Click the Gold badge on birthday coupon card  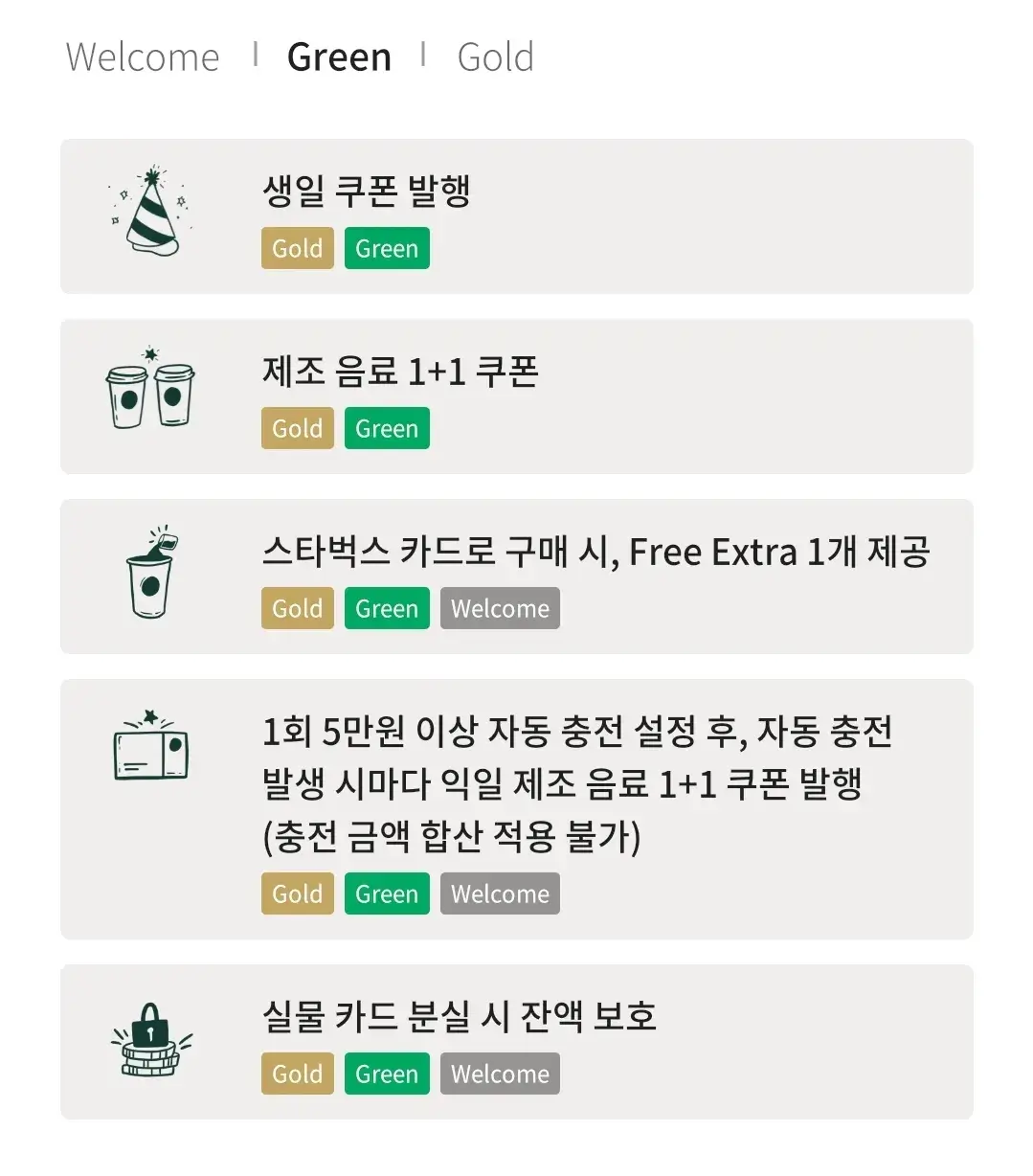(x=296, y=248)
